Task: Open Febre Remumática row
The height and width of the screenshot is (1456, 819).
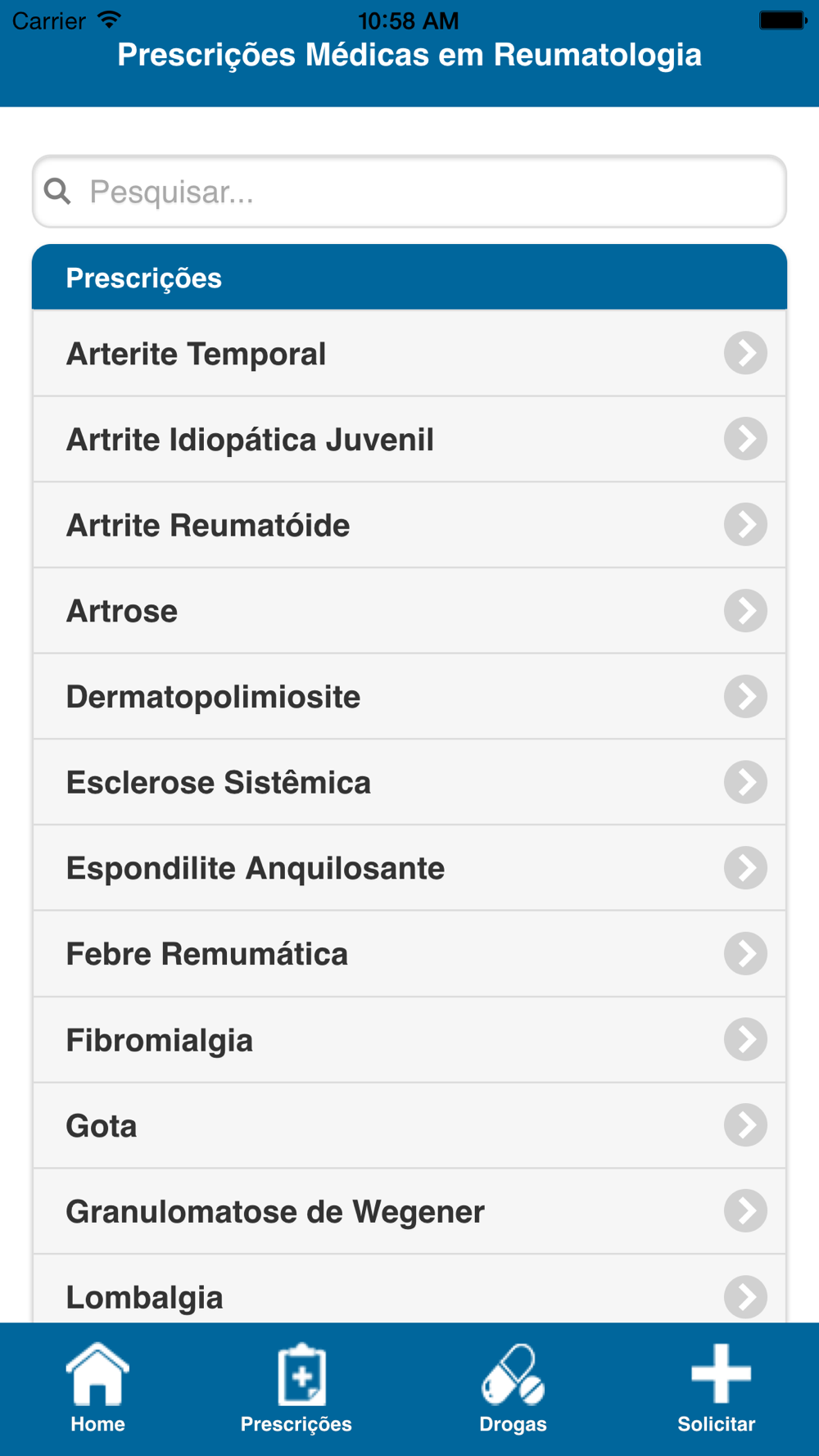Action: [409, 954]
